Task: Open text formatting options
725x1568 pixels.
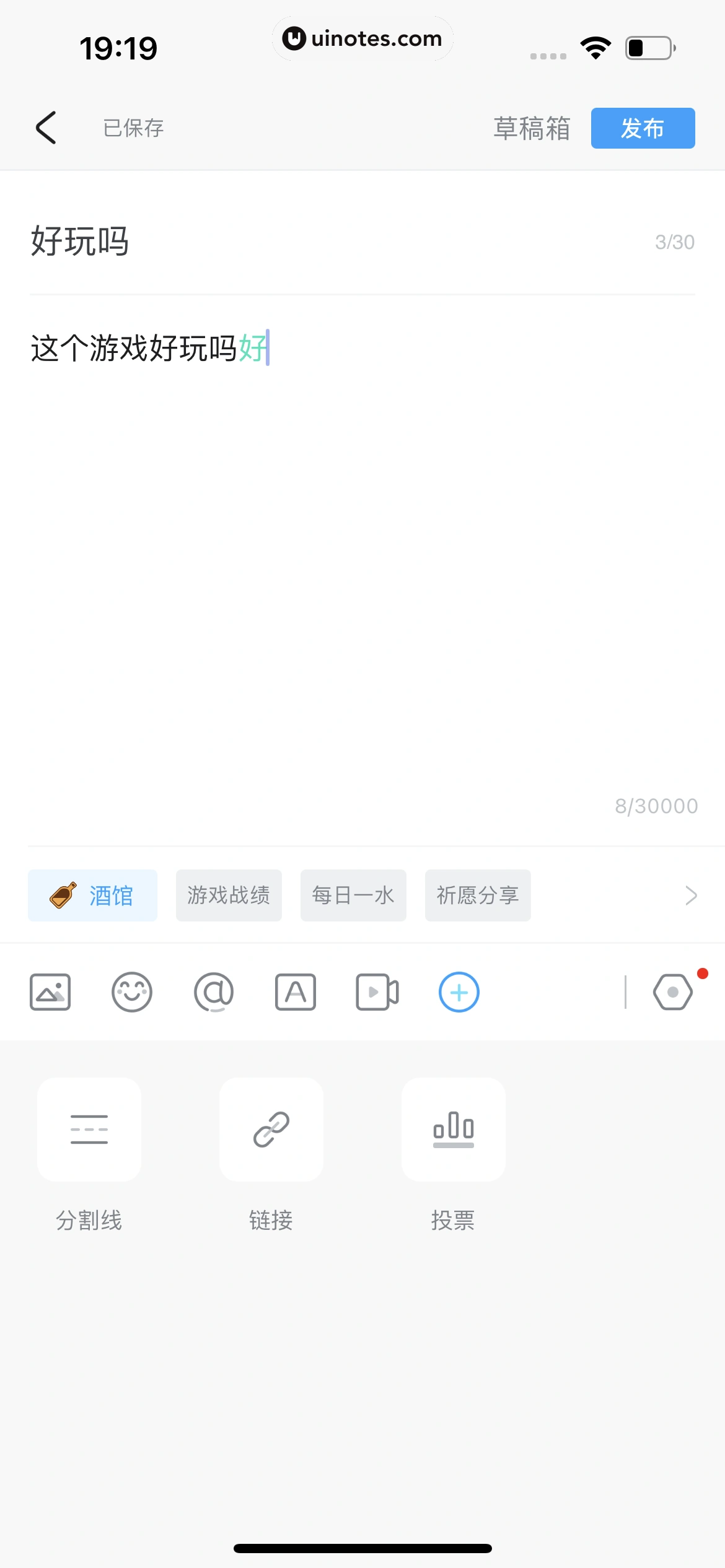Action: [296, 992]
